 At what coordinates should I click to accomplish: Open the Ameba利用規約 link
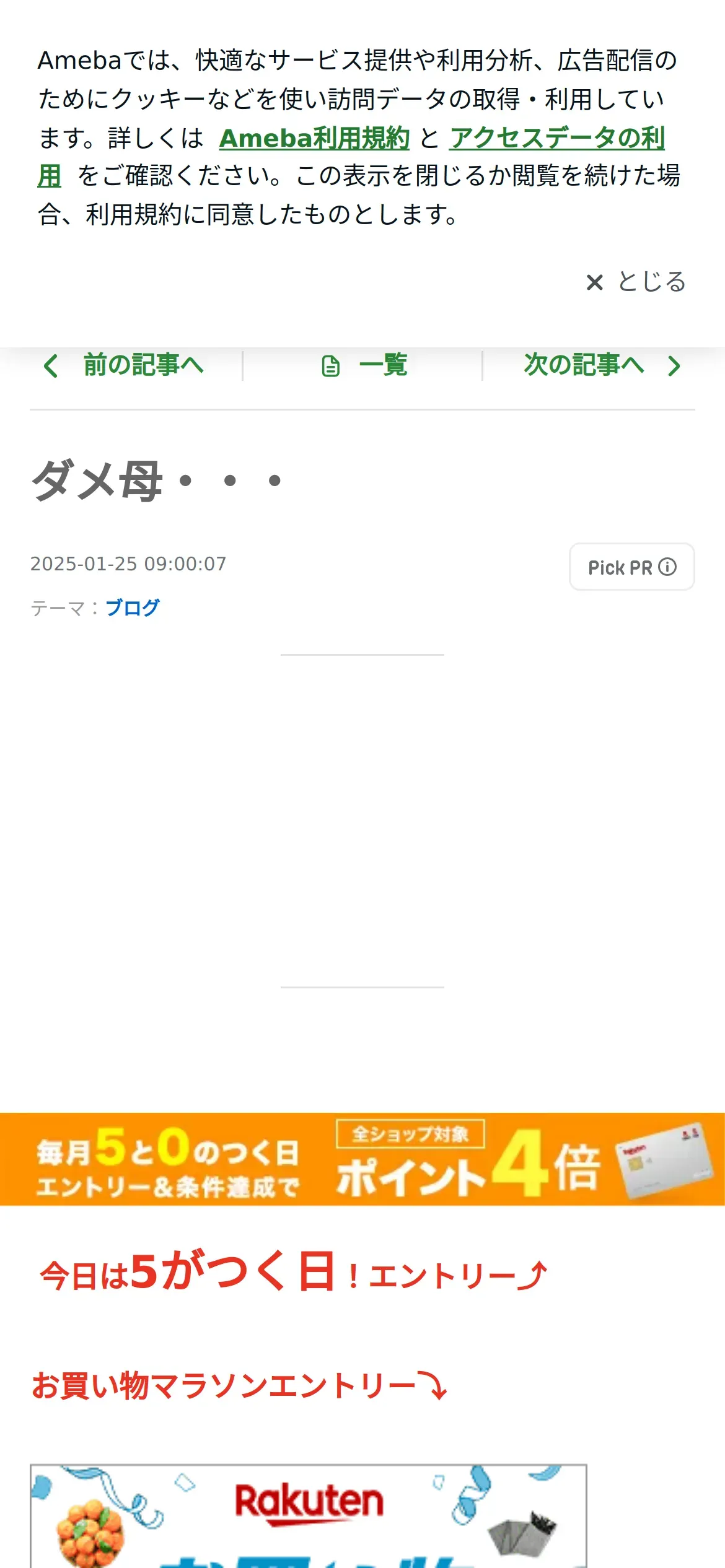(x=314, y=138)
